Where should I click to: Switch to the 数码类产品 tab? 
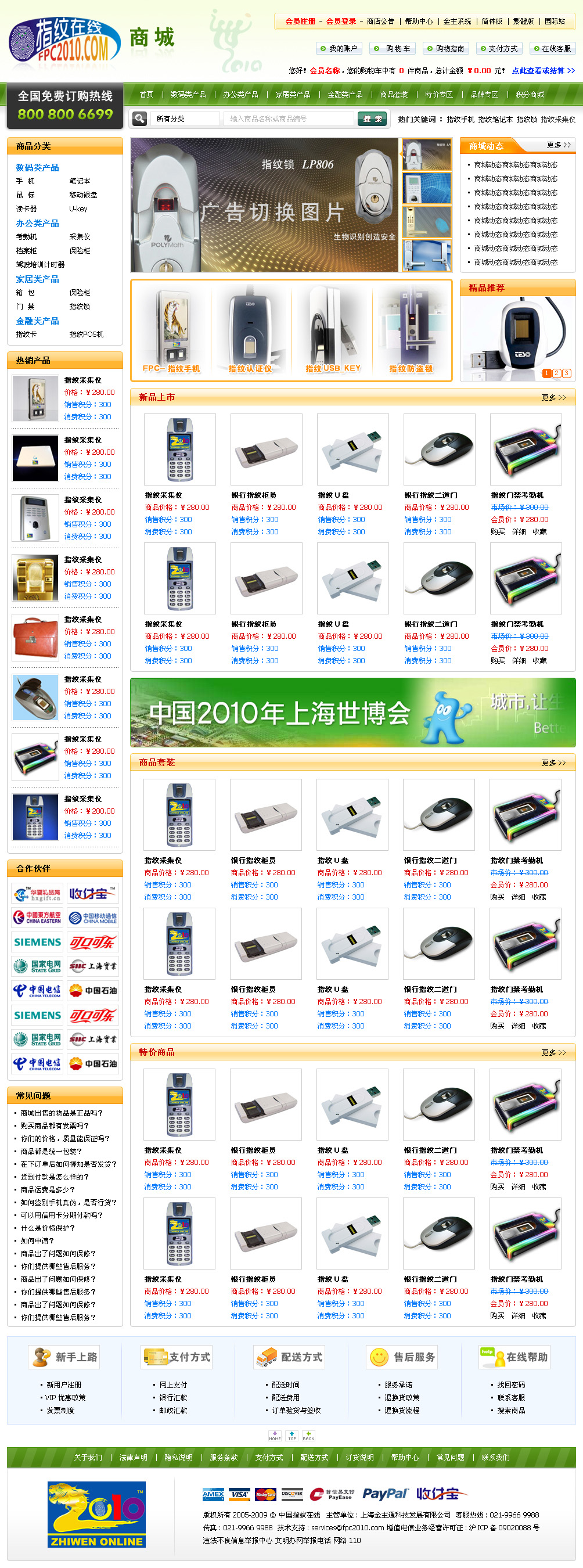coord(188,94)
